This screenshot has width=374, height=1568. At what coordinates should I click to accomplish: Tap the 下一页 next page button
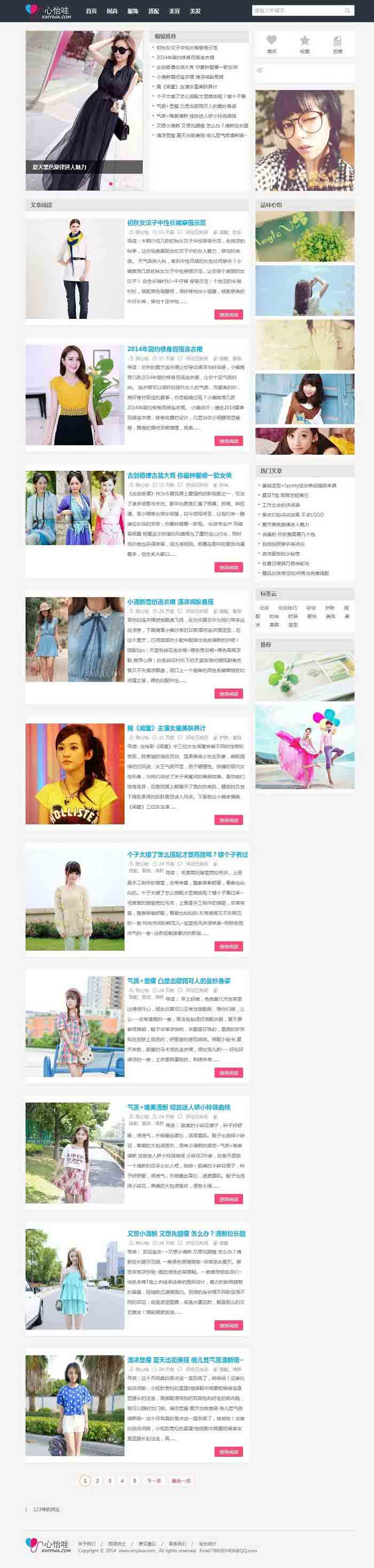tap(153, 1480)
